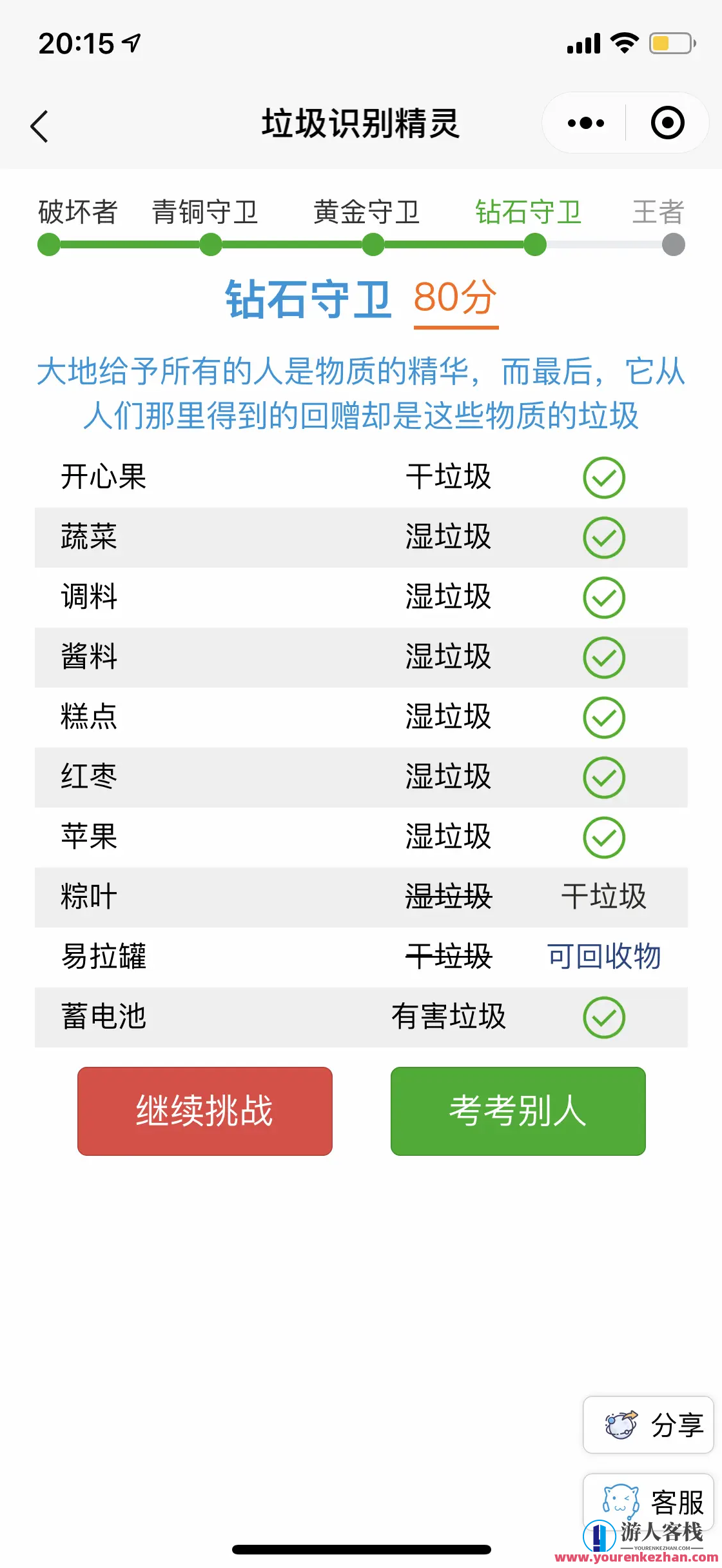722x1568 pixels.
Task: Toggle the check mark next to 红枣
Action: coord(603,778)
